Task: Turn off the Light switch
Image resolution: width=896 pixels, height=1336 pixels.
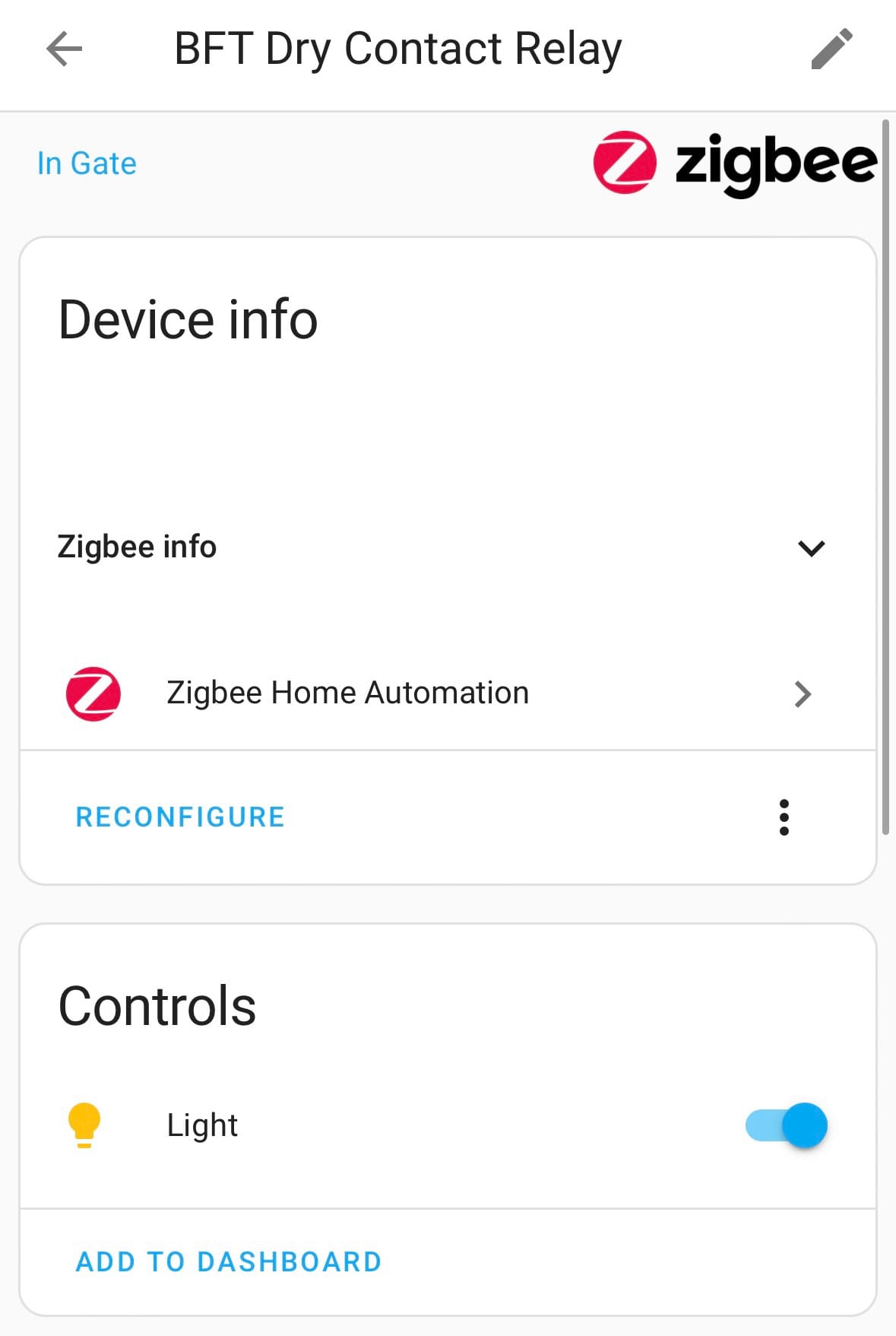Action: [x=786, y=1125]
